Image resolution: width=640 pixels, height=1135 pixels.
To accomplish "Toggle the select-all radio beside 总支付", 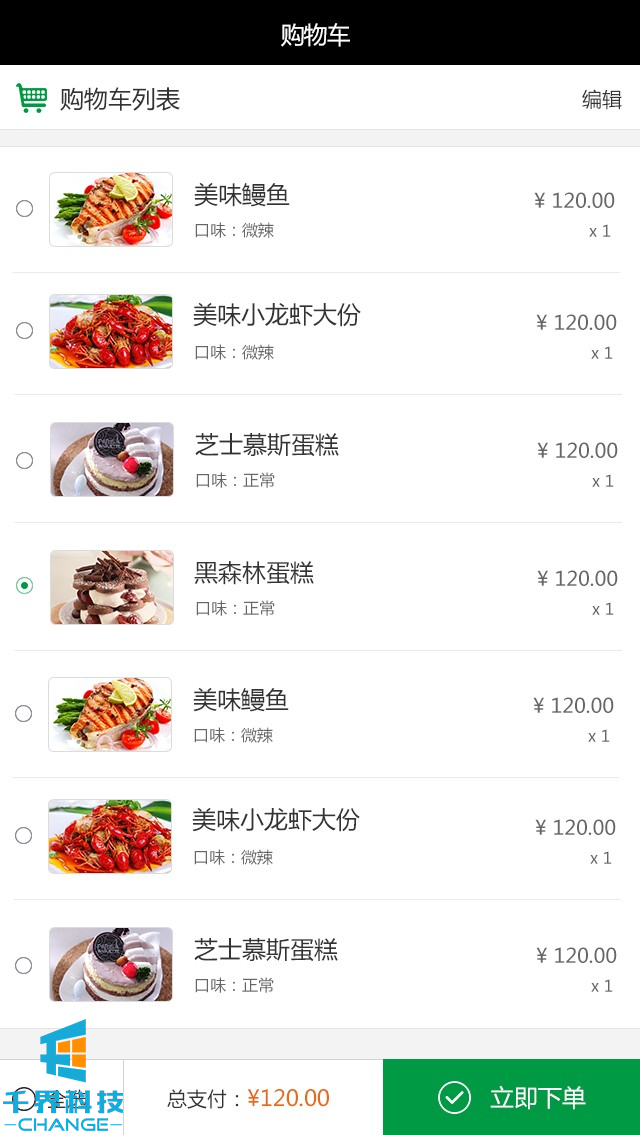I will point(25,1098).
